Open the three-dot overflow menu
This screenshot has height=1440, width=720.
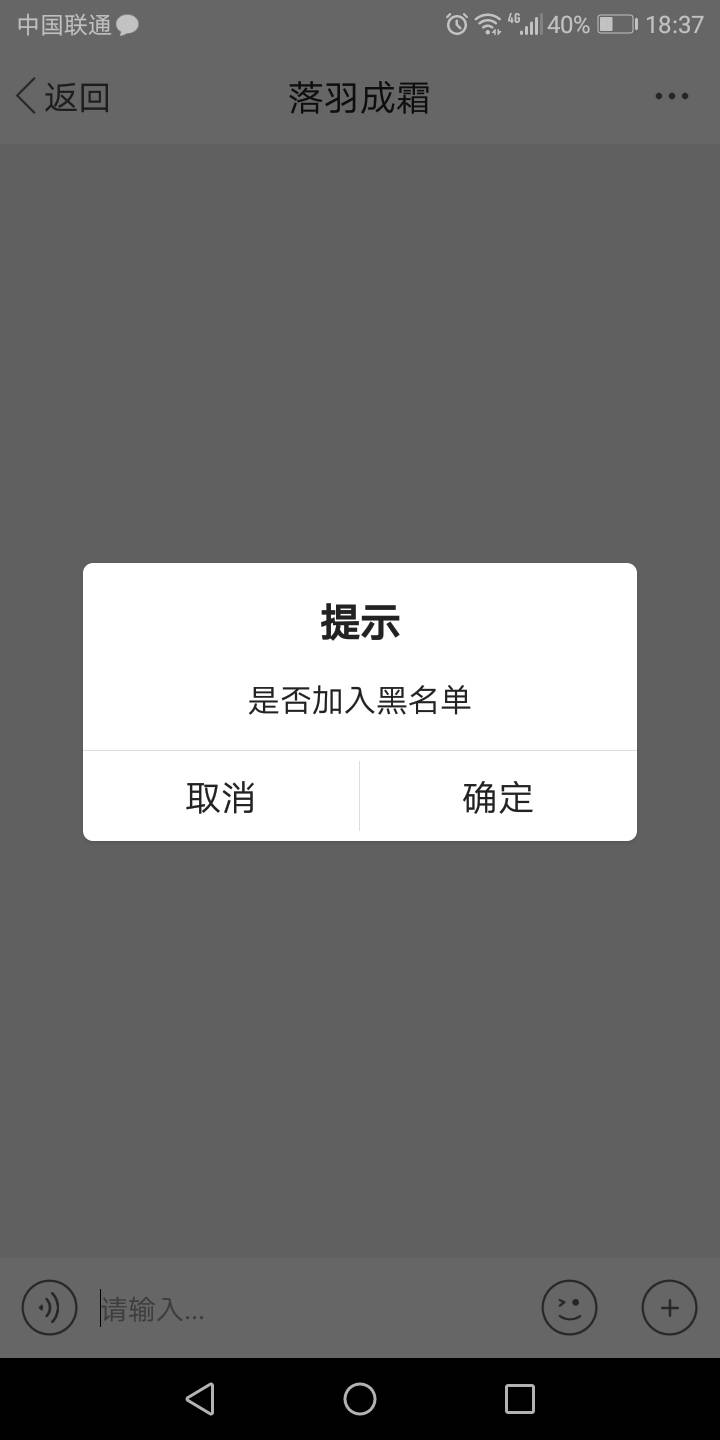[x=672, y=96]
